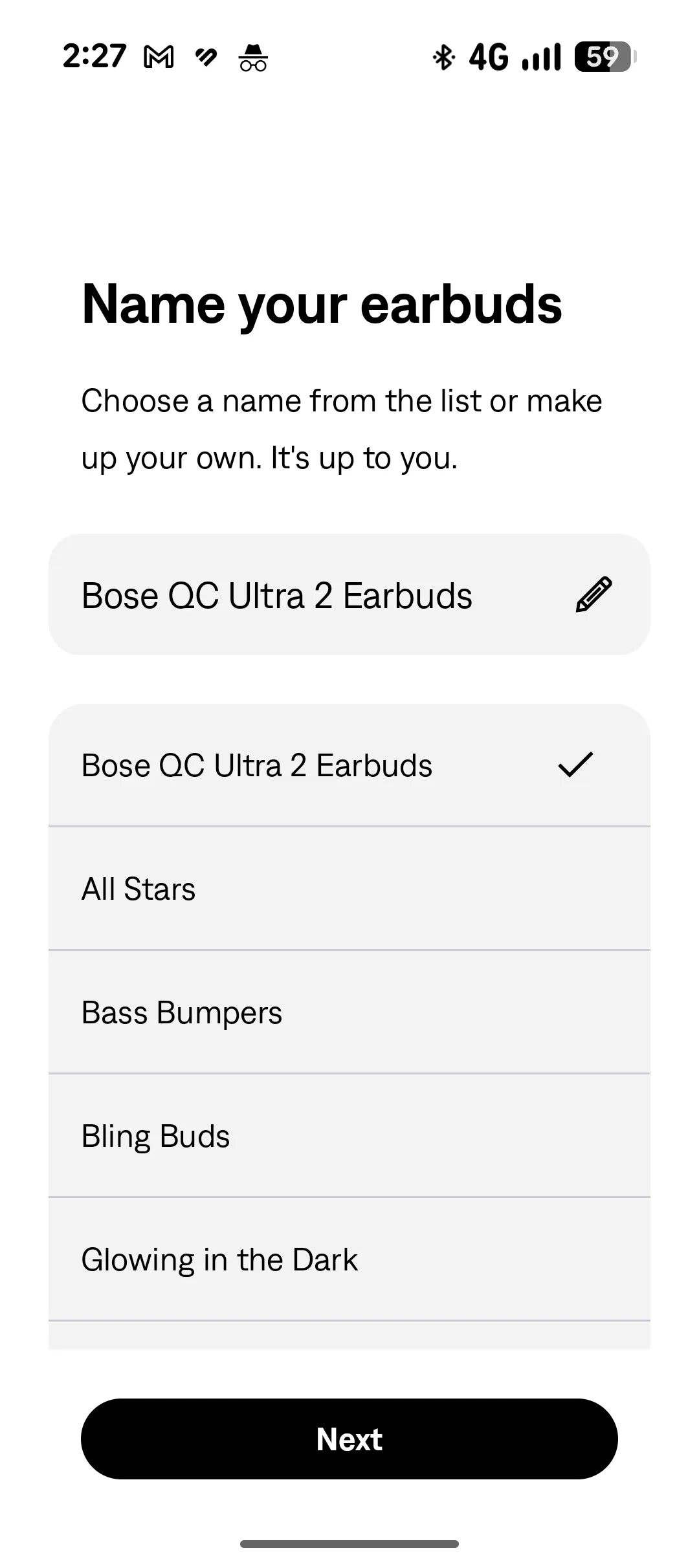Tap the pencil edit icon

(593, 594)
